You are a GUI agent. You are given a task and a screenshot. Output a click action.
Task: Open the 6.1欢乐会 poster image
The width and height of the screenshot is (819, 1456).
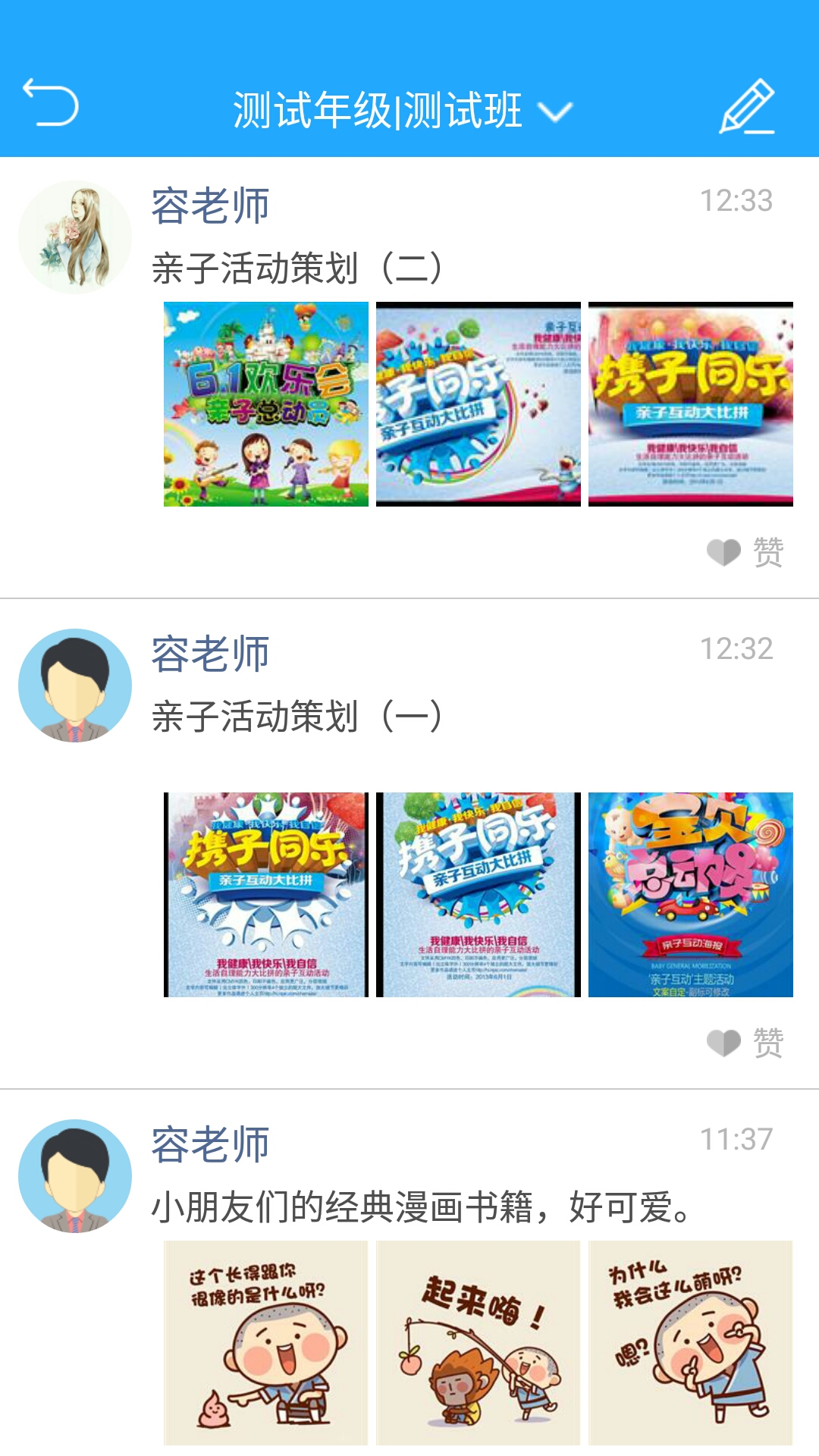266,404
